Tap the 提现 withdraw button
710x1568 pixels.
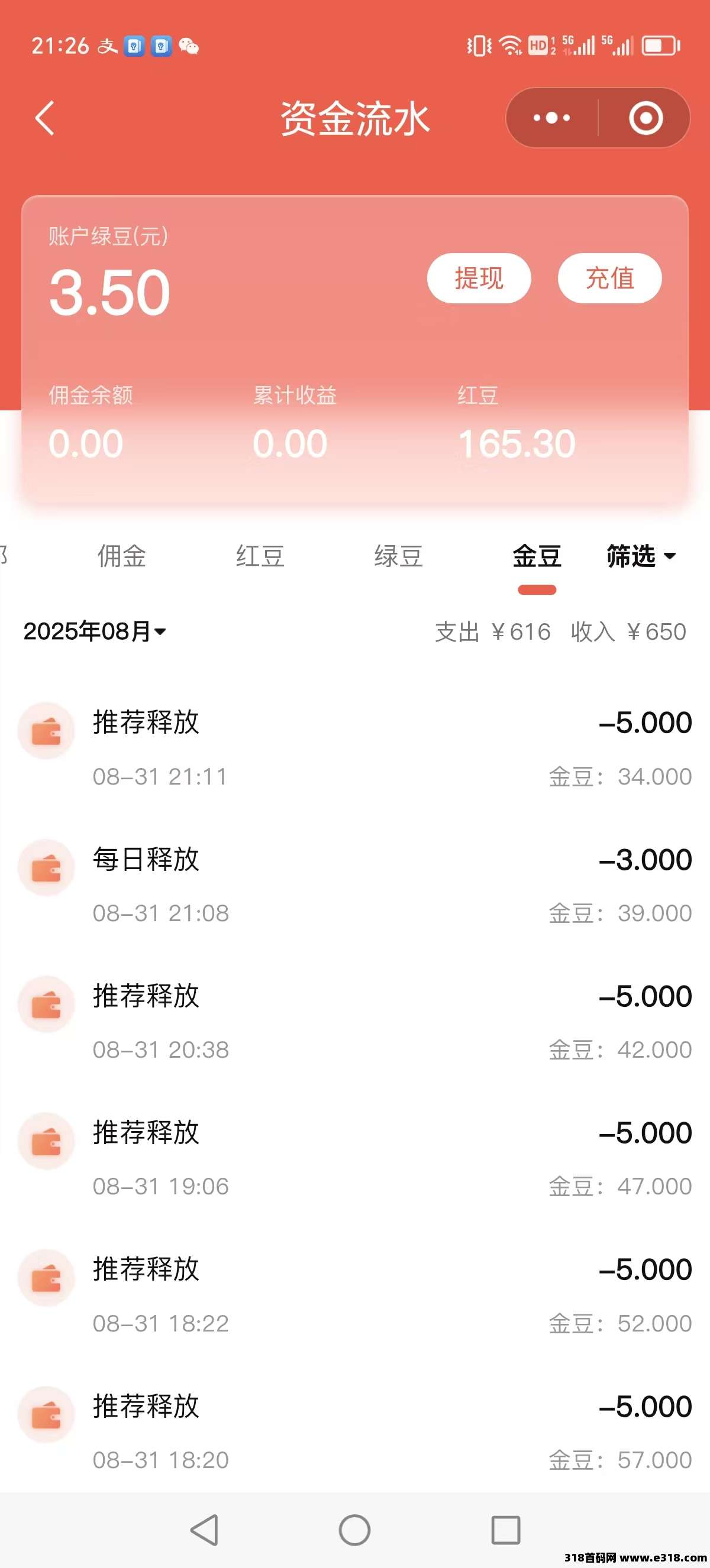(479, 278)
